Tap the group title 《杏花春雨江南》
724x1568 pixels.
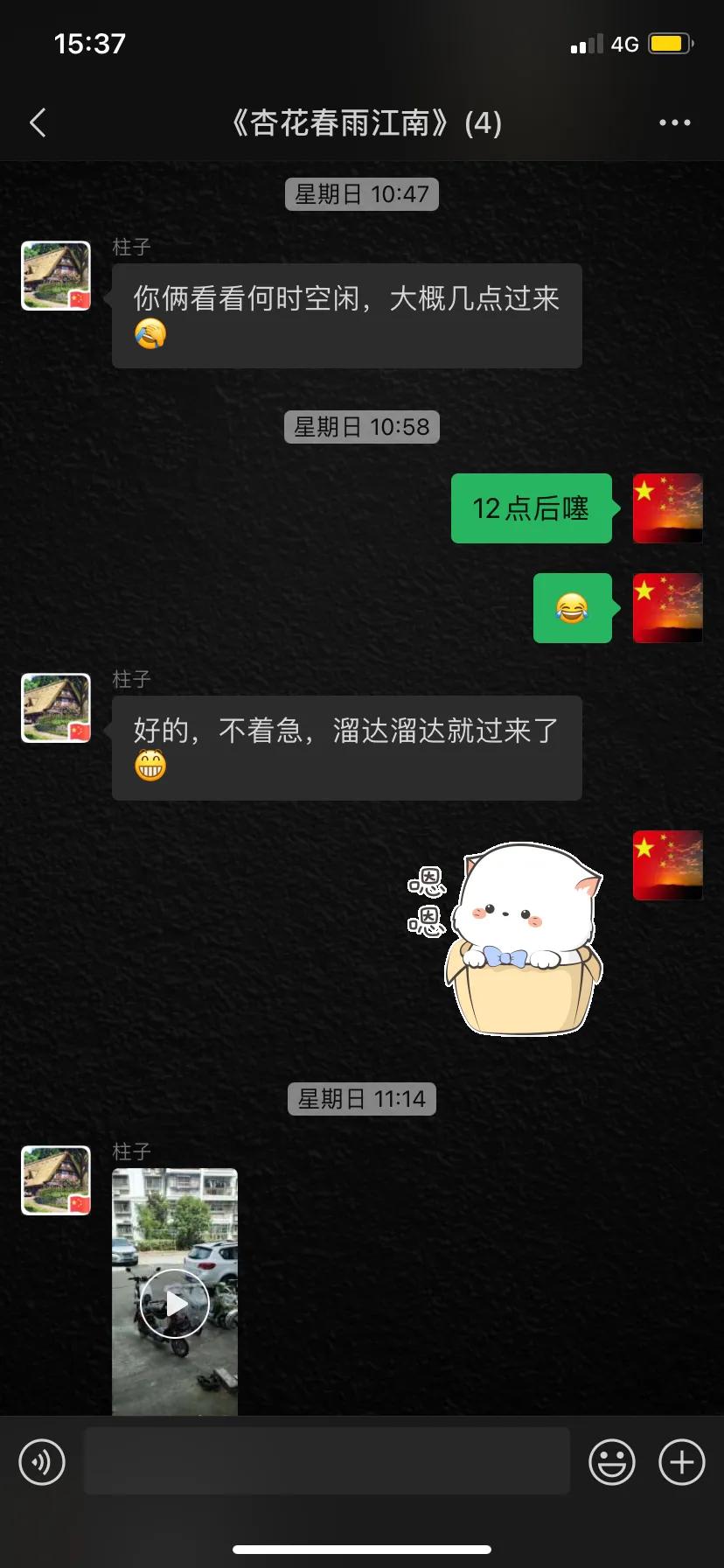[x=362, y=123]
